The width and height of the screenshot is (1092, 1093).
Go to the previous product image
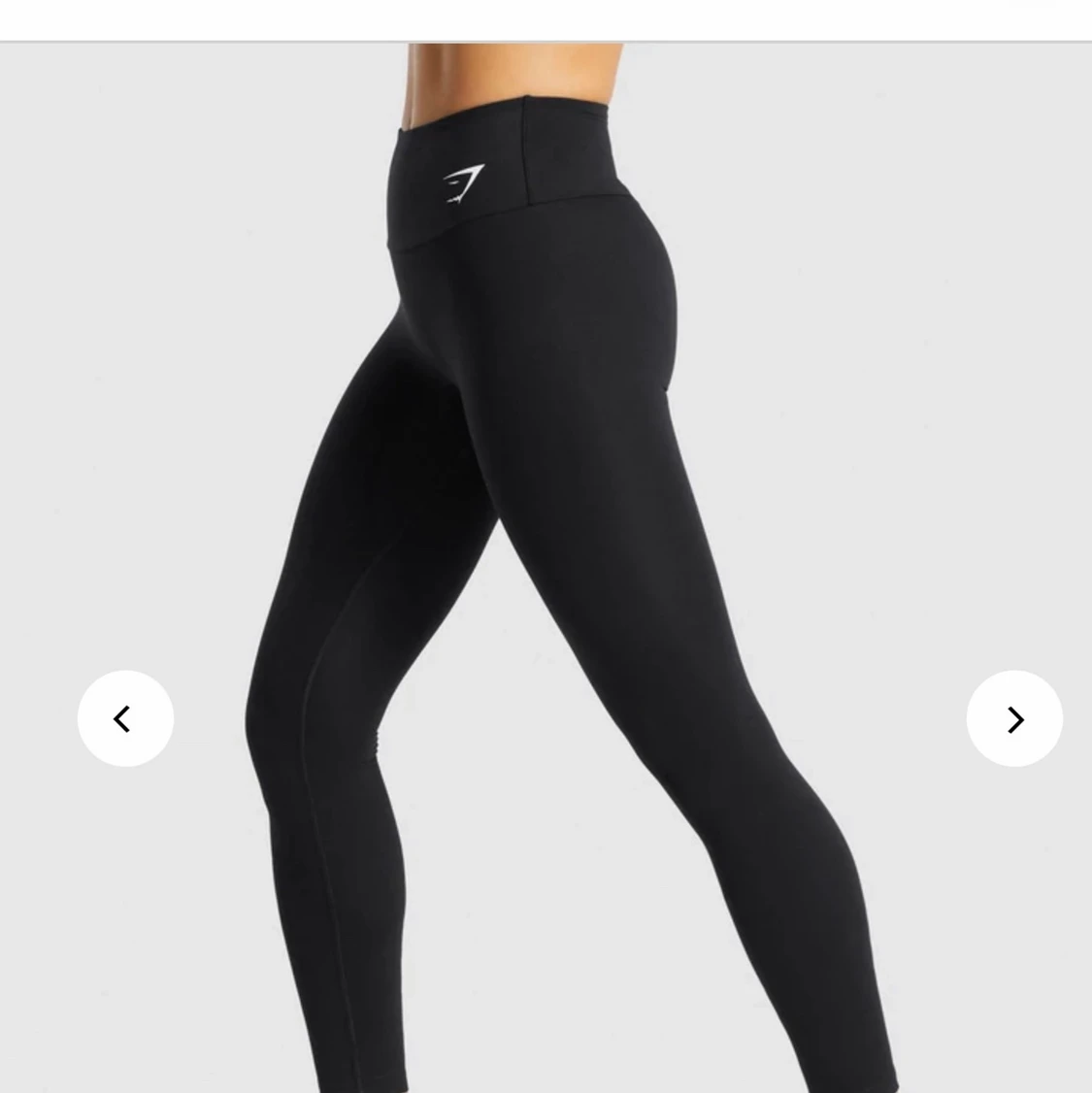125,719
